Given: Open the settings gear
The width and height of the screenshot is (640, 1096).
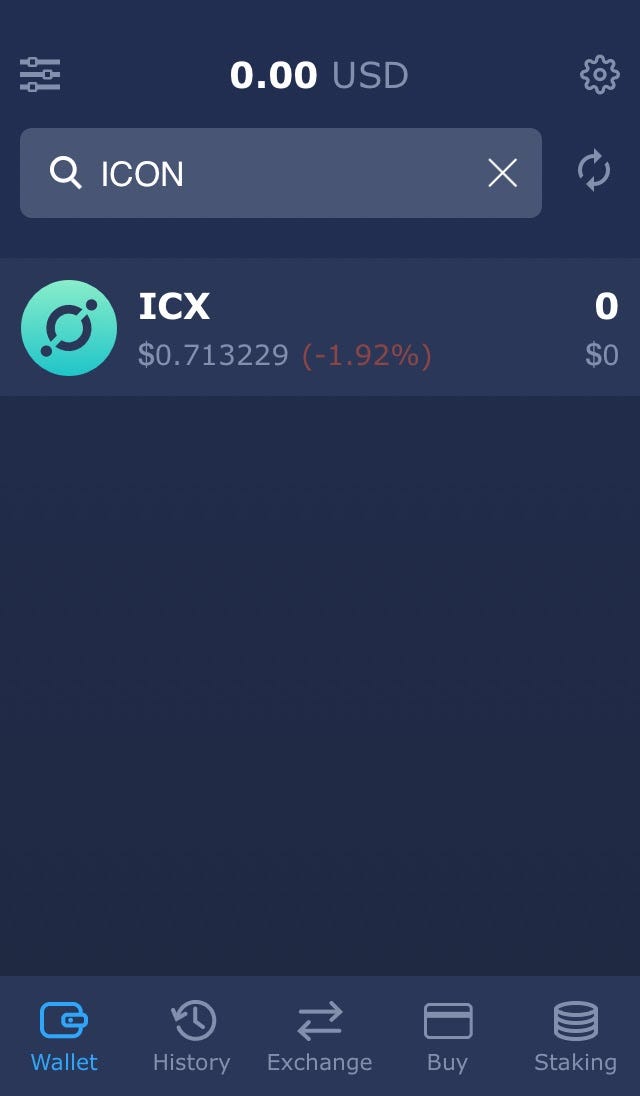Looking at the screenshot, I should click(599, 75).
